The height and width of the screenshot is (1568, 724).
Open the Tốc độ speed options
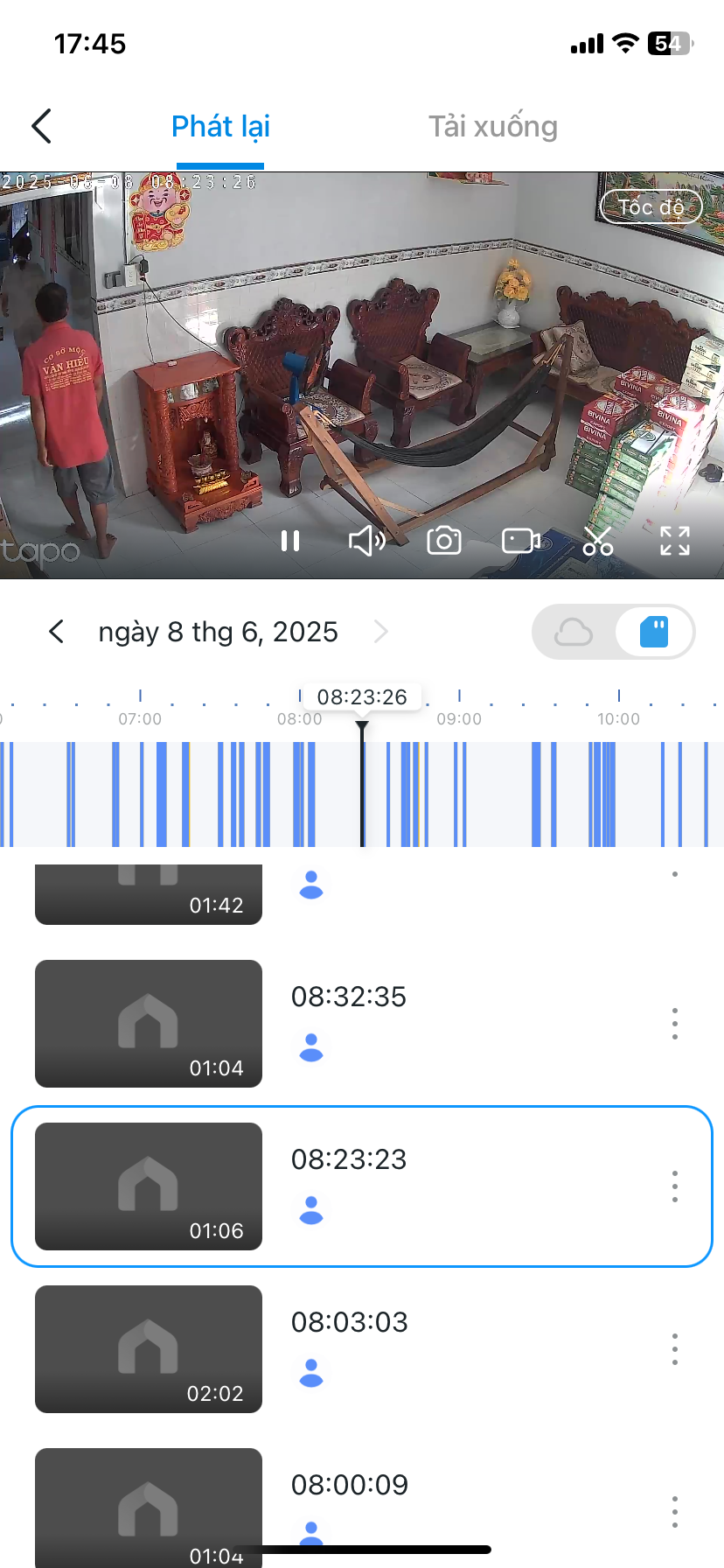click(651, 207)
